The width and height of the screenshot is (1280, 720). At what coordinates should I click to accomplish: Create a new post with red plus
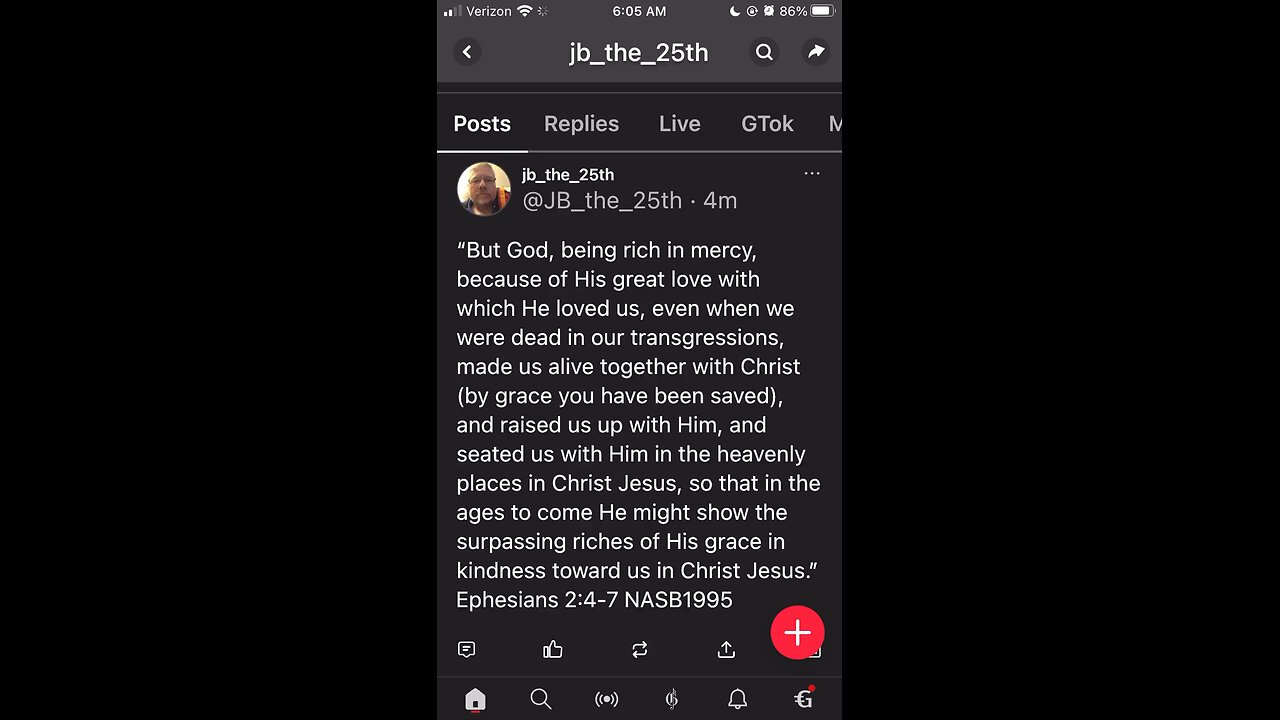coord(797,633)
